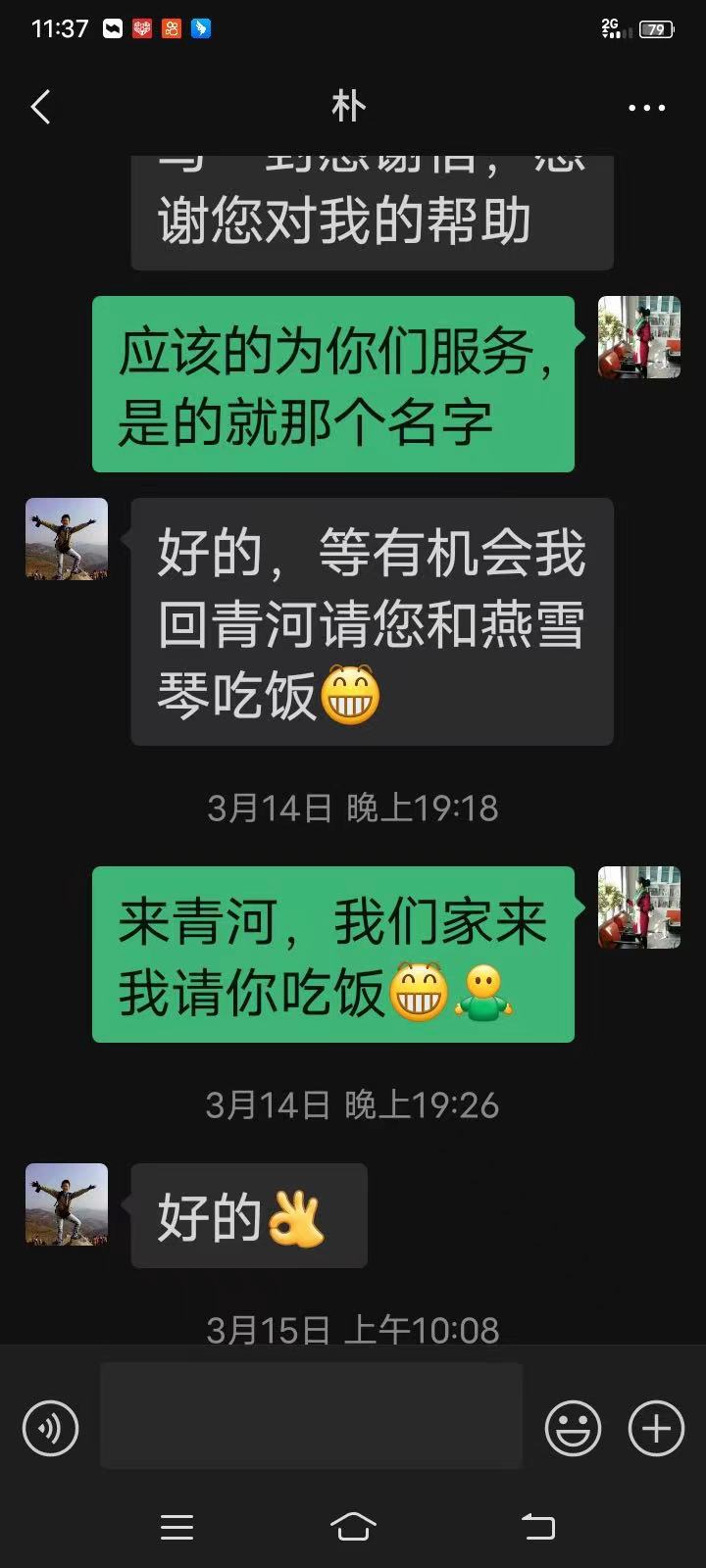Open the three-dot chat info menu

pos(646,108)
